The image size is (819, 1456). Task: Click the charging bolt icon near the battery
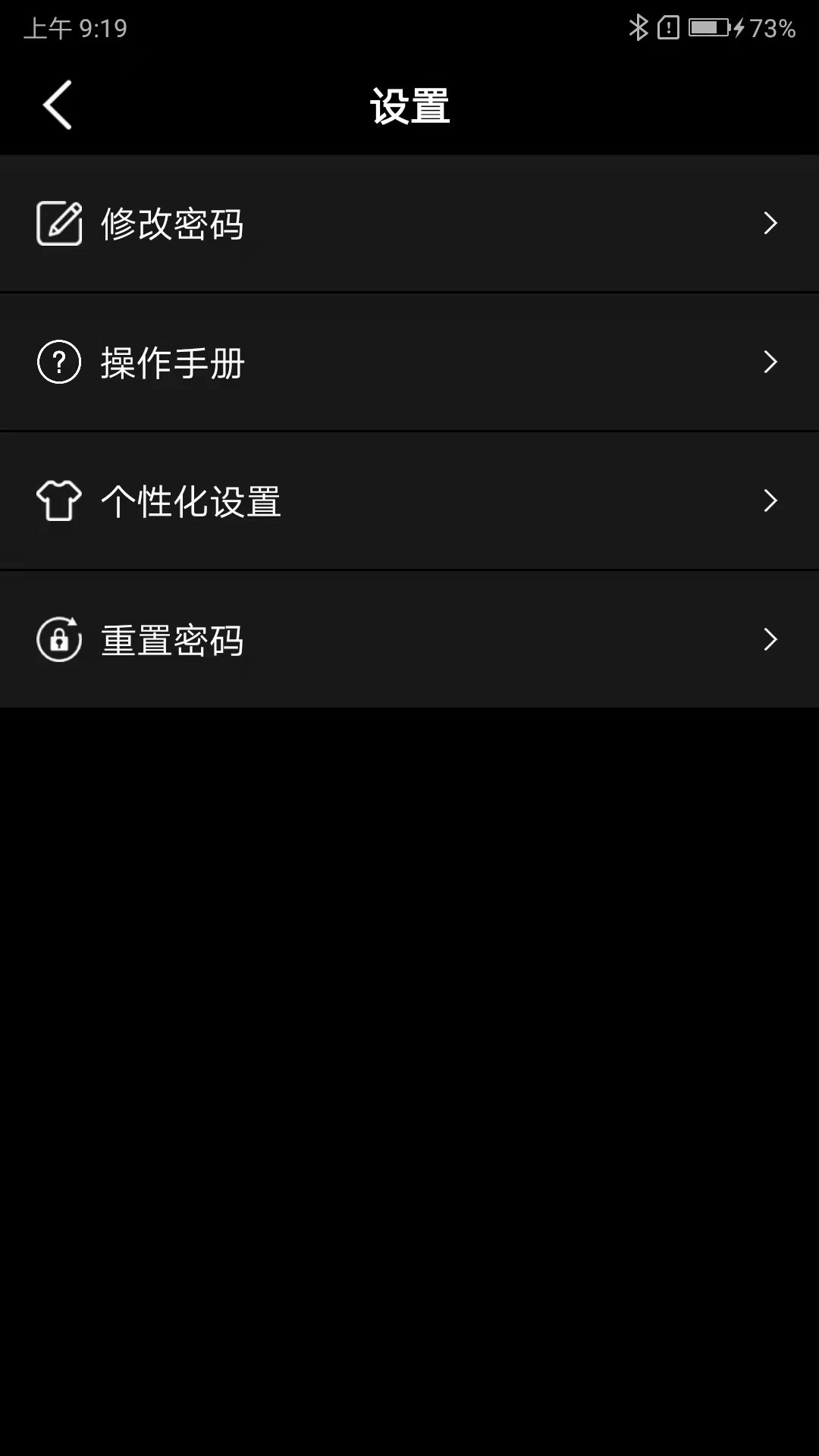click(739, 28)
